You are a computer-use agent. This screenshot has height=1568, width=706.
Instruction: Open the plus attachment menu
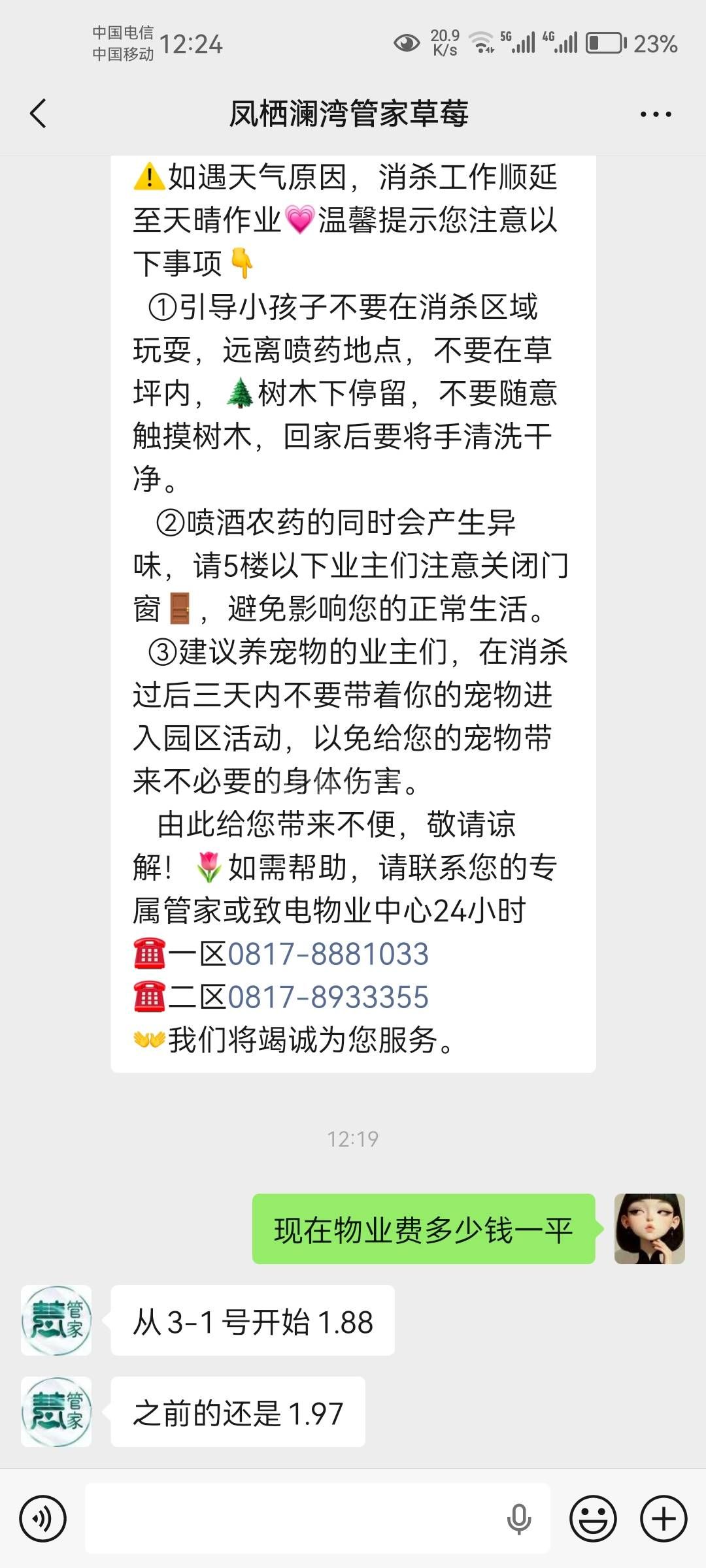click(663, 1519)
